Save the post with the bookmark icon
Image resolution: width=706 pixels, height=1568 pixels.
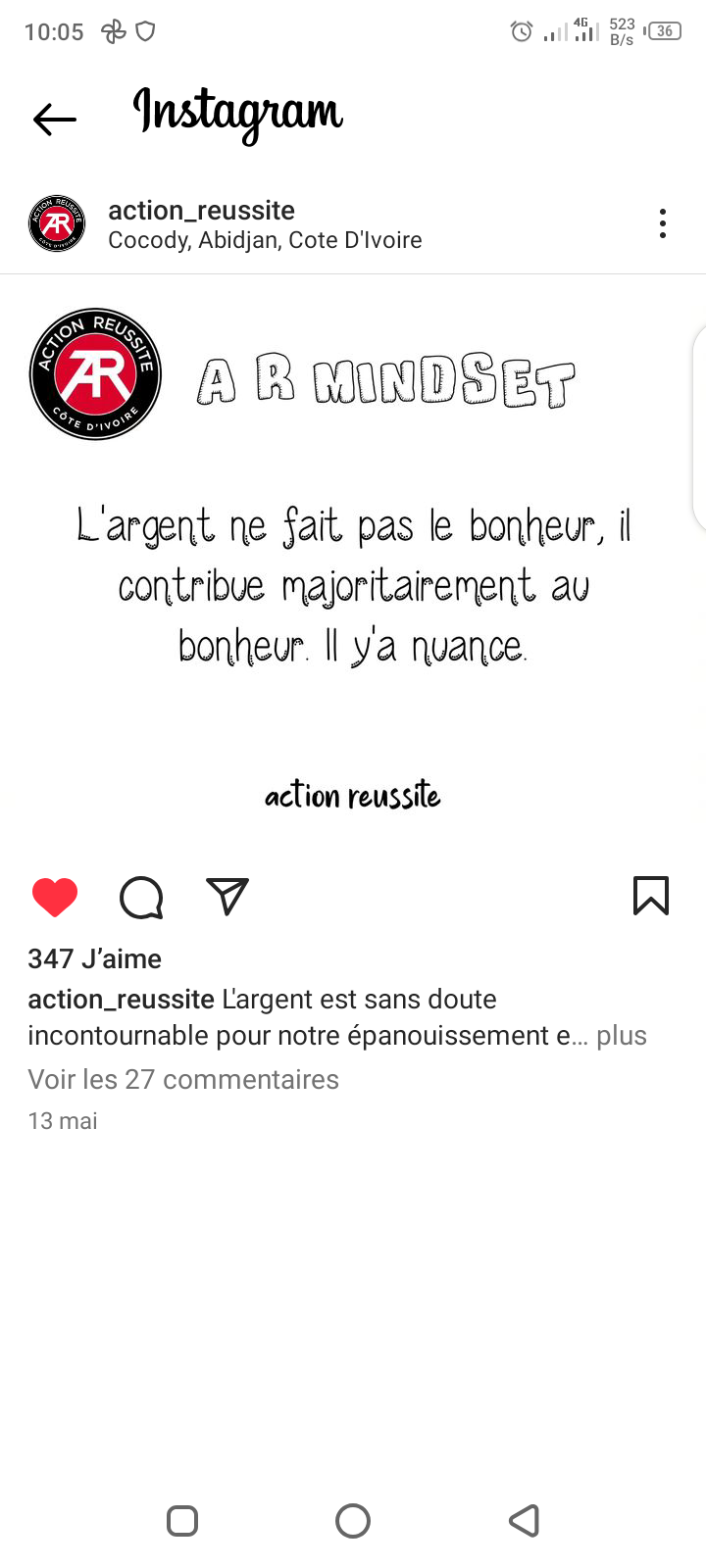(x=651, y=896)
